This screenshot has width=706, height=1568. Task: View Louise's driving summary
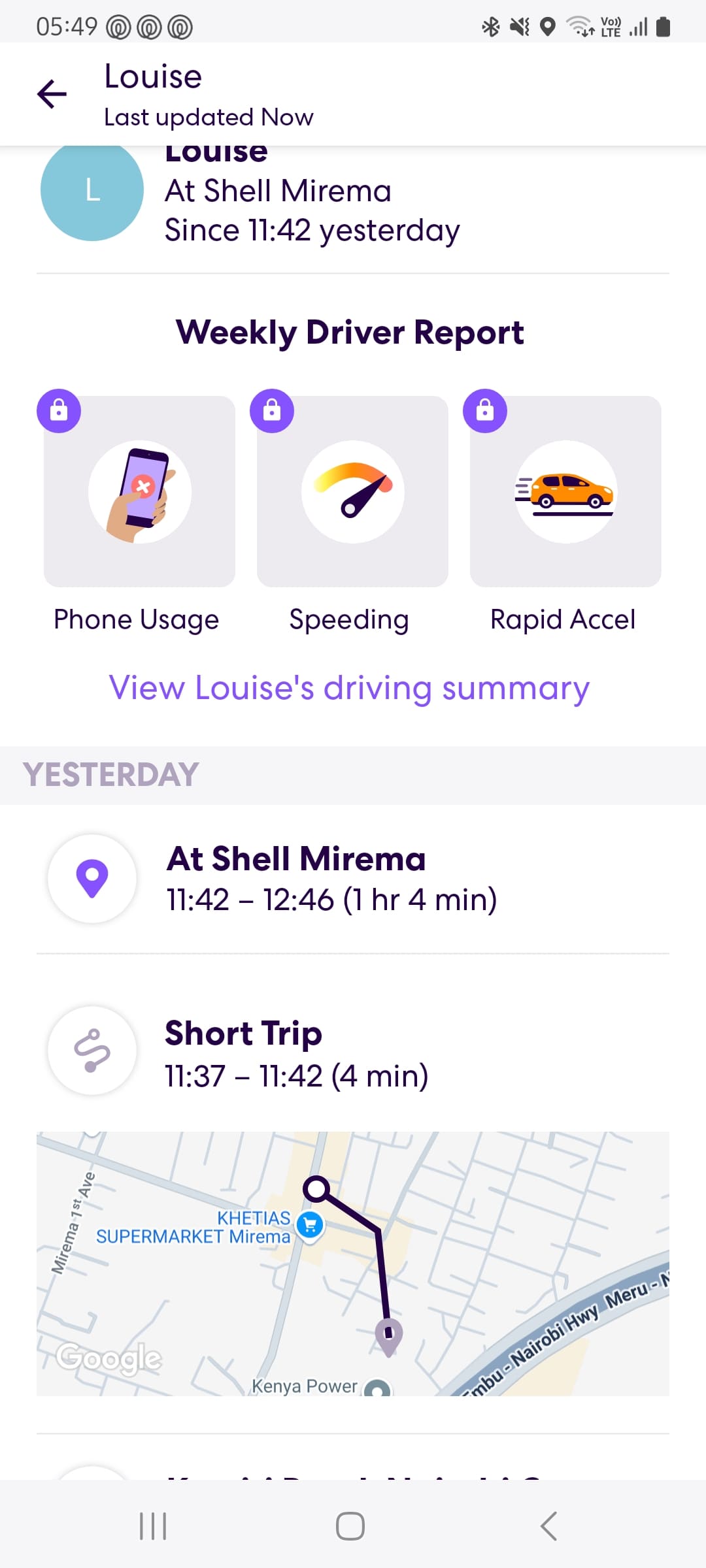[349, 687]
